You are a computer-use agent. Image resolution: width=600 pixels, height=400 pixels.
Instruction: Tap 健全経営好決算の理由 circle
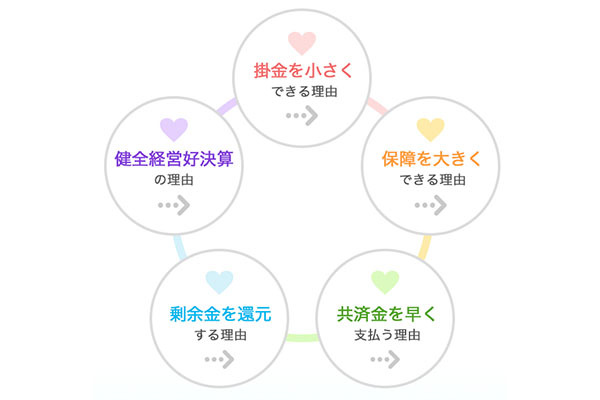point(173,166)
